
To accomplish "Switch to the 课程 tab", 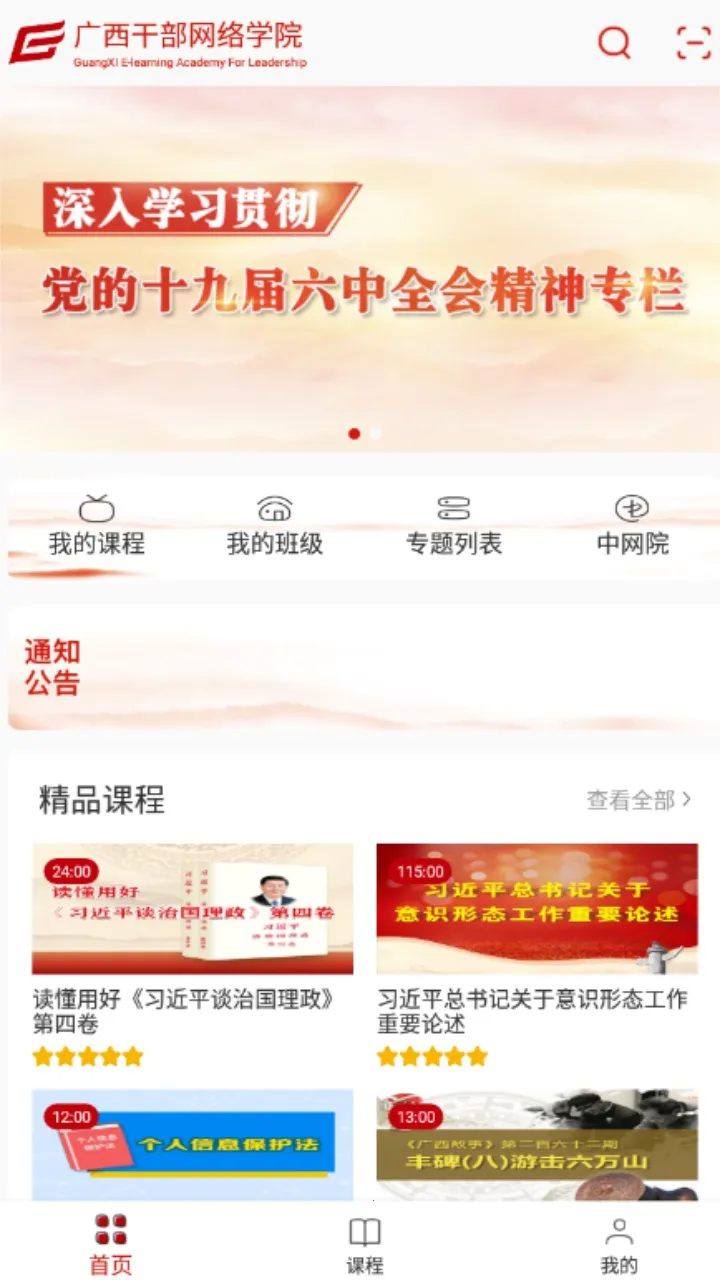I will pos(365,1245).
